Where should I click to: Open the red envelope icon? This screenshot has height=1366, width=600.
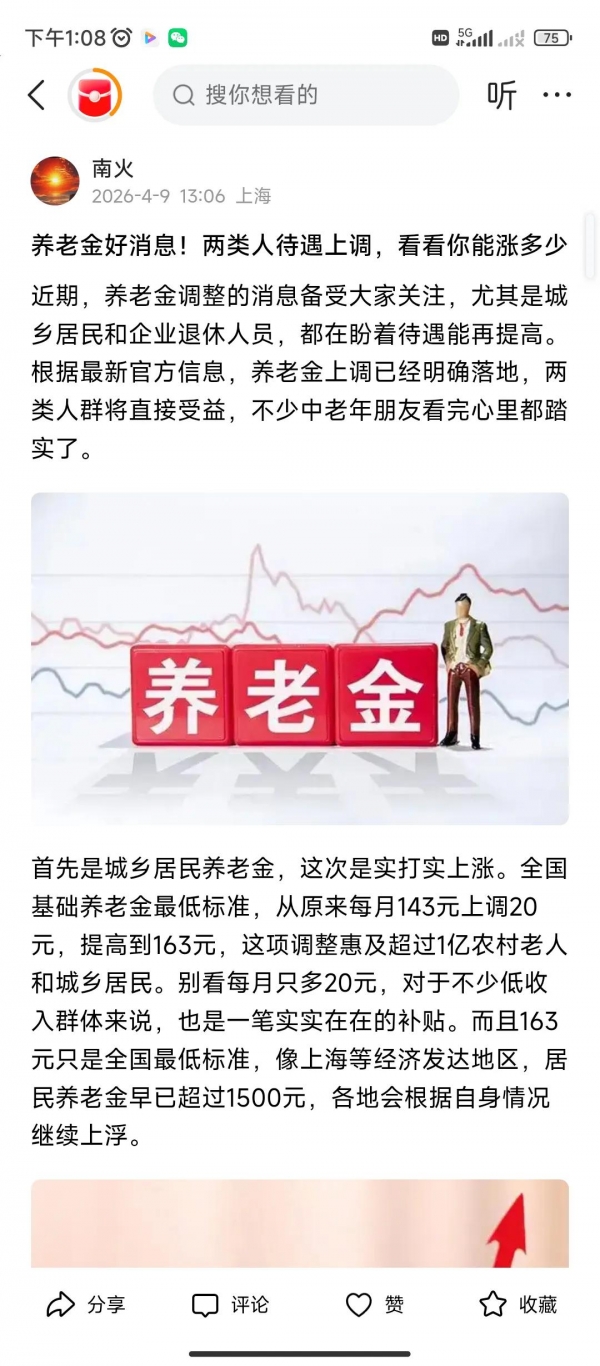tap(95, 96)
